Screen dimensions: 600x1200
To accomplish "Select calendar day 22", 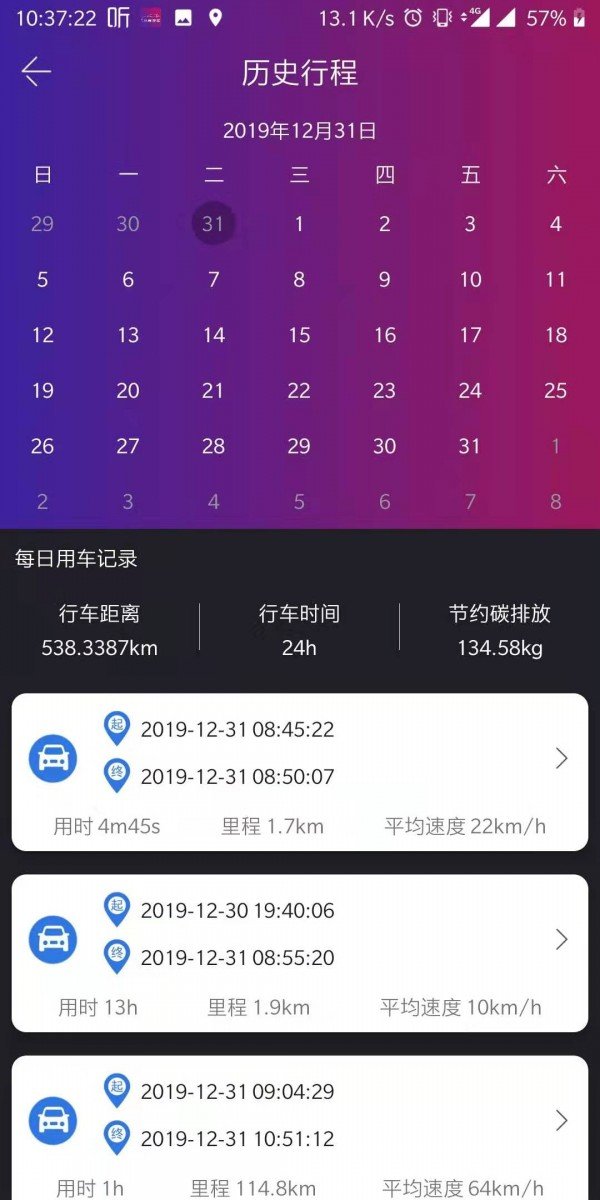I will tap(299, 391).
